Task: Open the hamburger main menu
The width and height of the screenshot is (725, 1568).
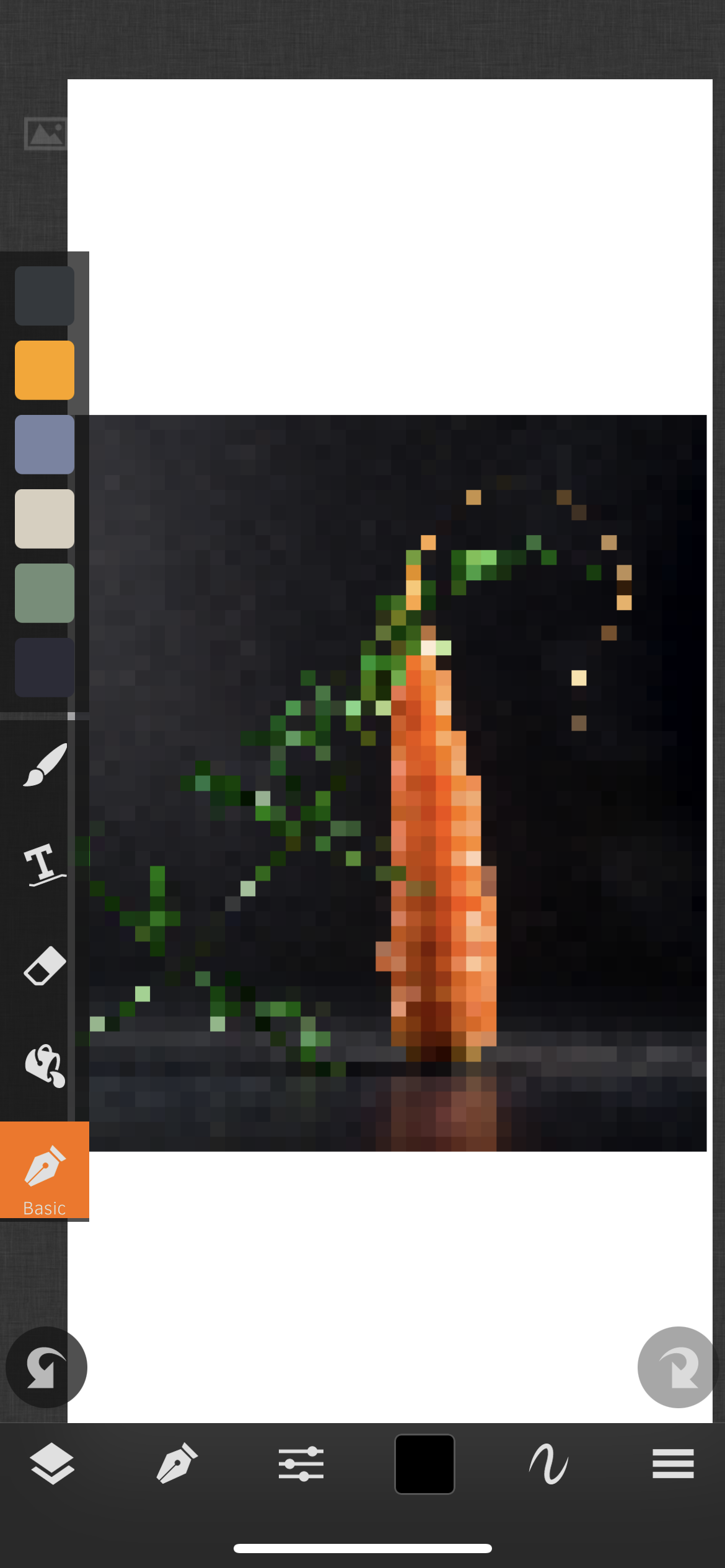Action: tap(673, 1464)
